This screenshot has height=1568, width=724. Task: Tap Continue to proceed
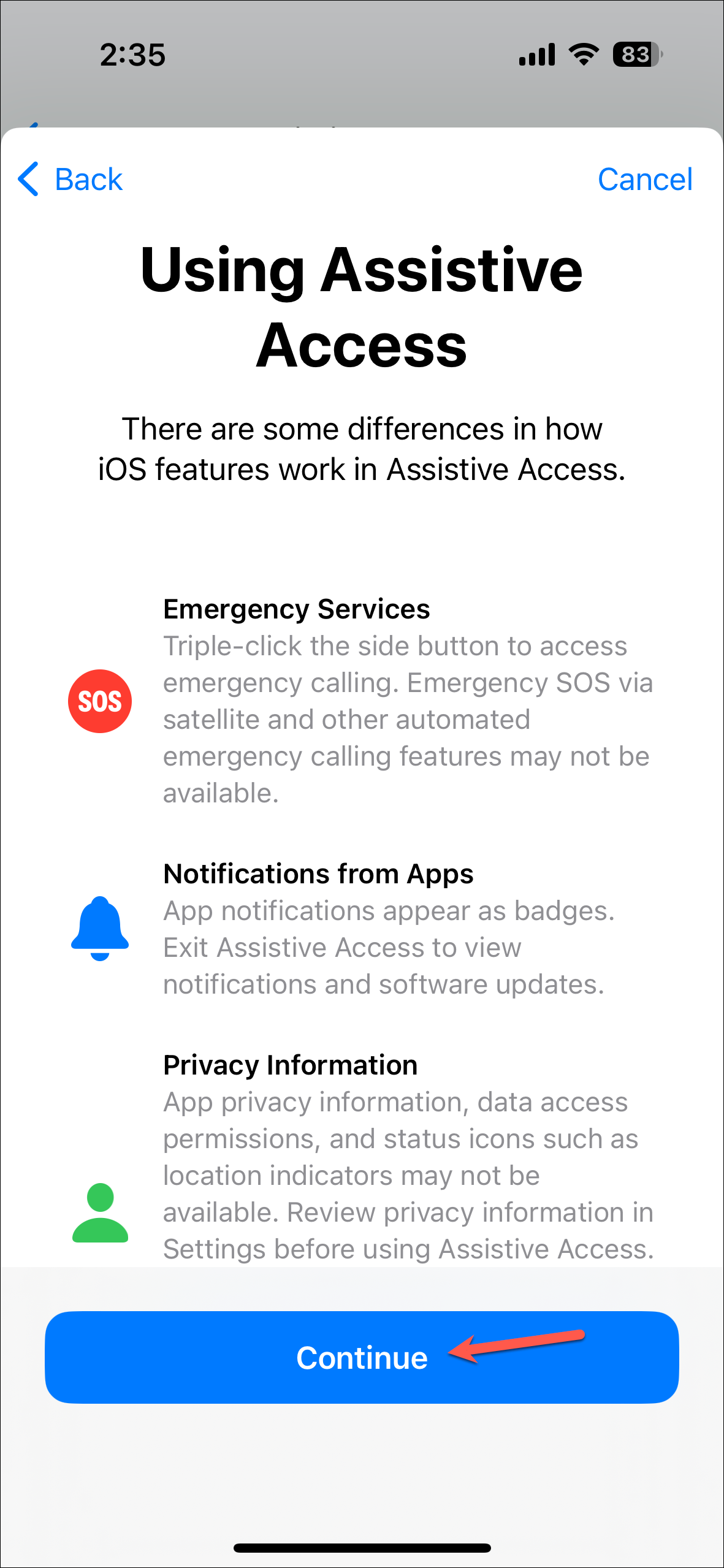point(362,1358)
